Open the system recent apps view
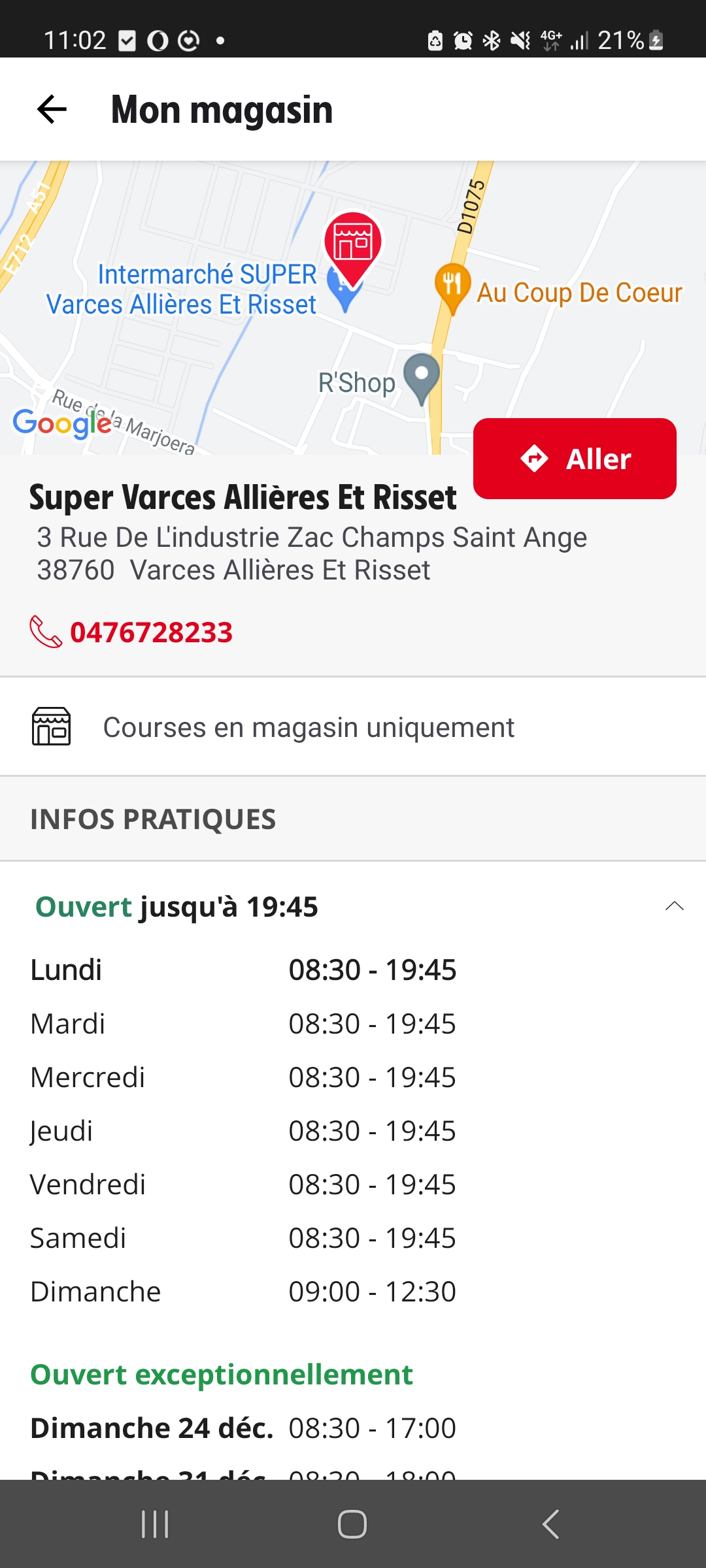Screen dimensions: 706x1568 (155, 1524)
